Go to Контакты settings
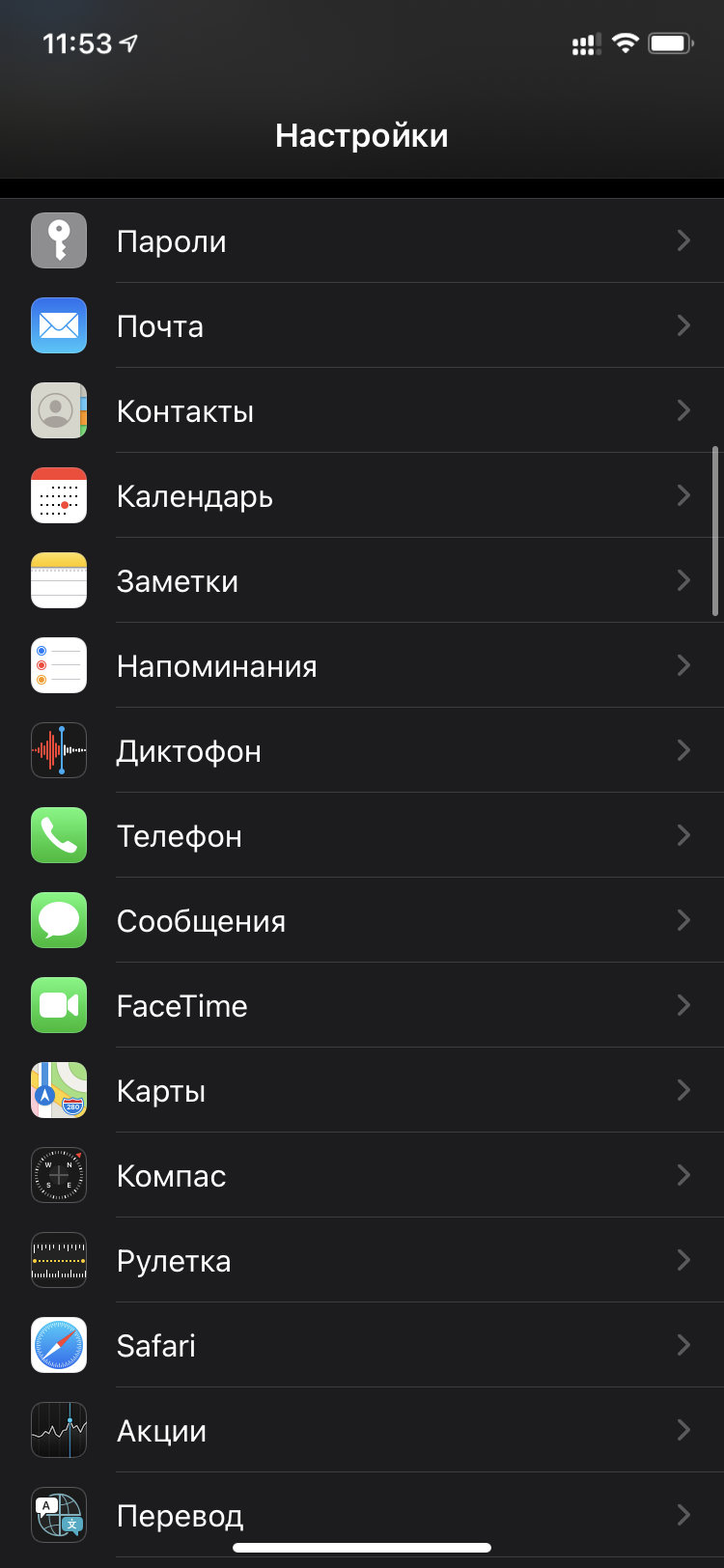 coord(362,410)
